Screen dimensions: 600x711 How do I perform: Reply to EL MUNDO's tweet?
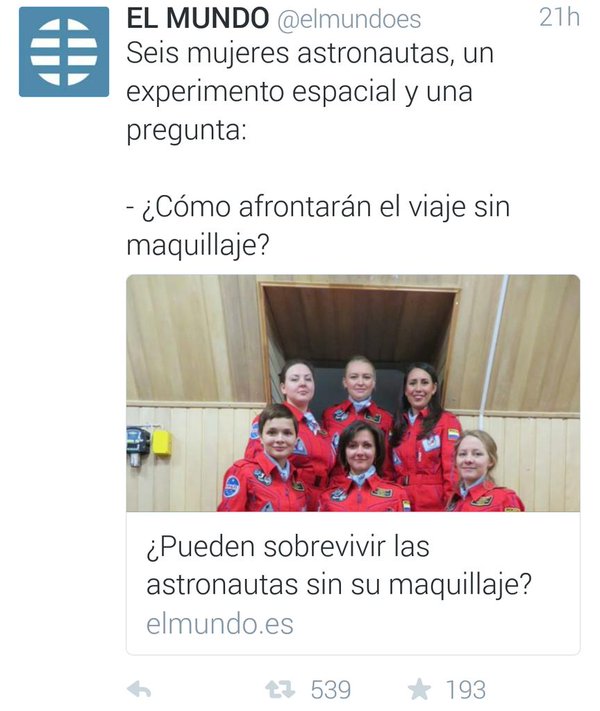(140, 689)
